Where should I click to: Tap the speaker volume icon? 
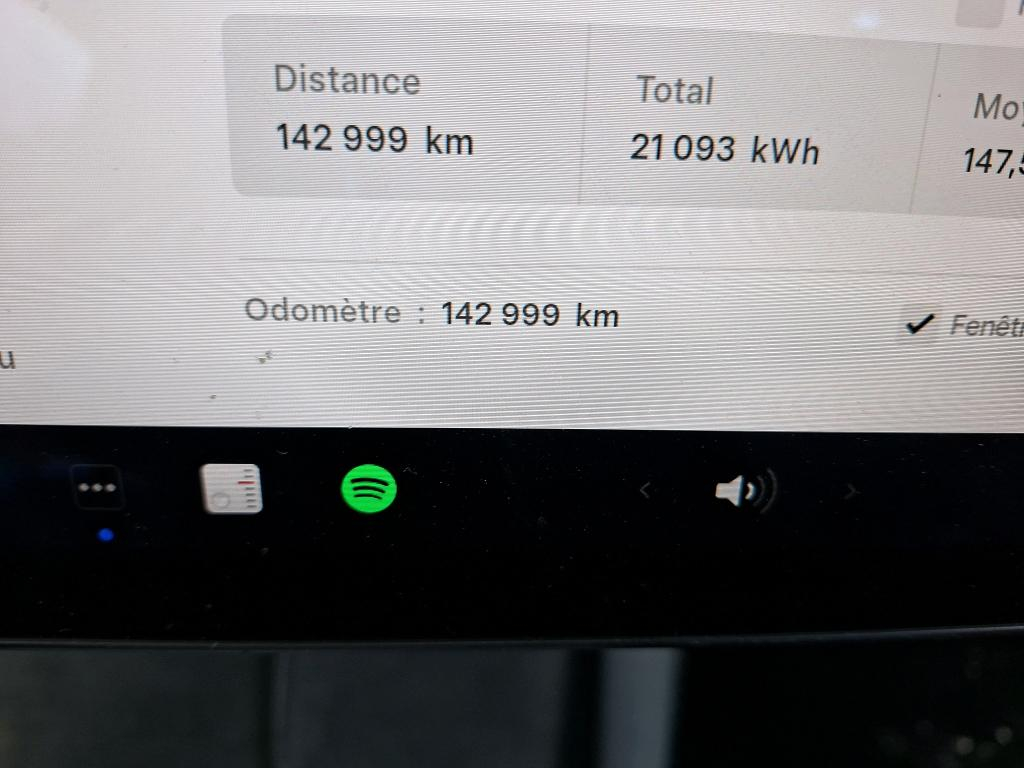[745, 491]
